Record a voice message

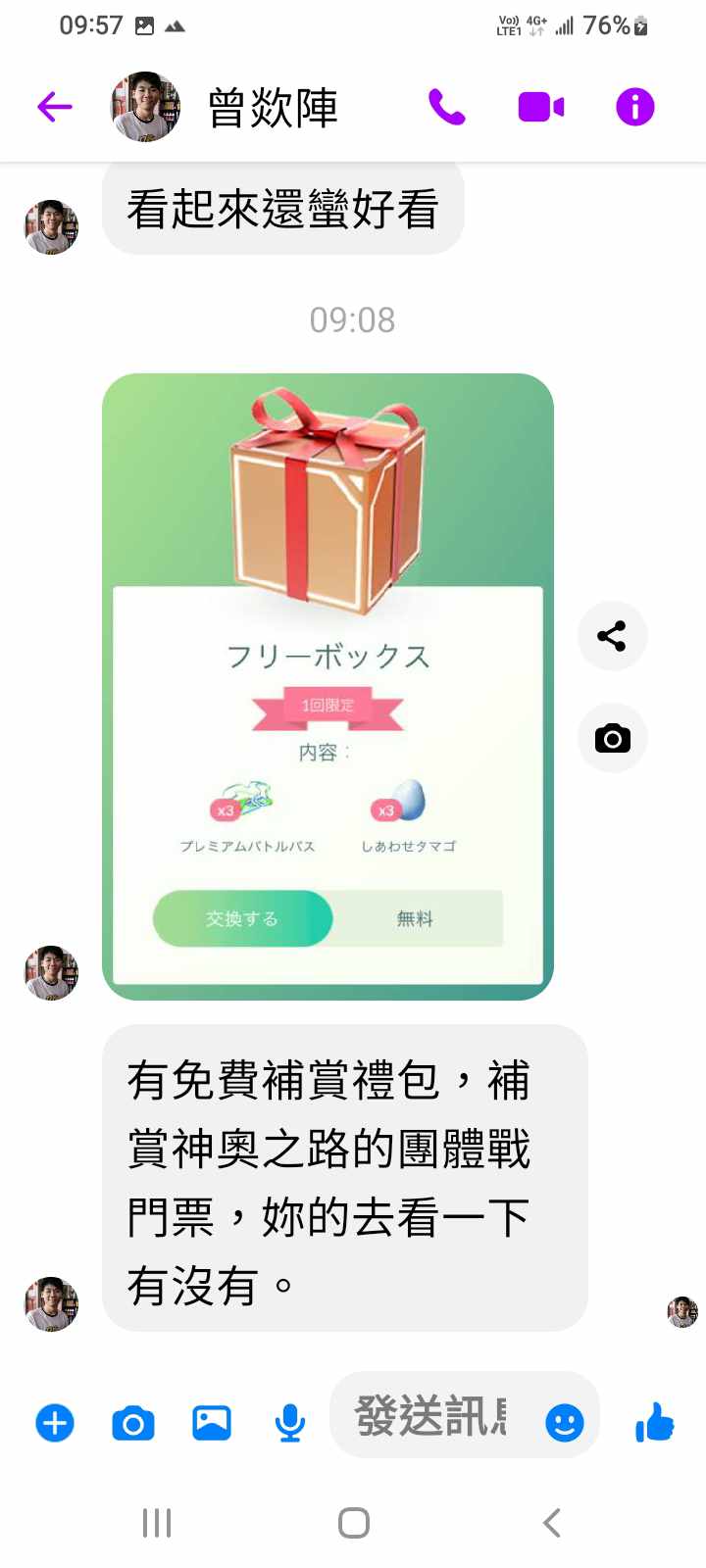pos(289,1422)
